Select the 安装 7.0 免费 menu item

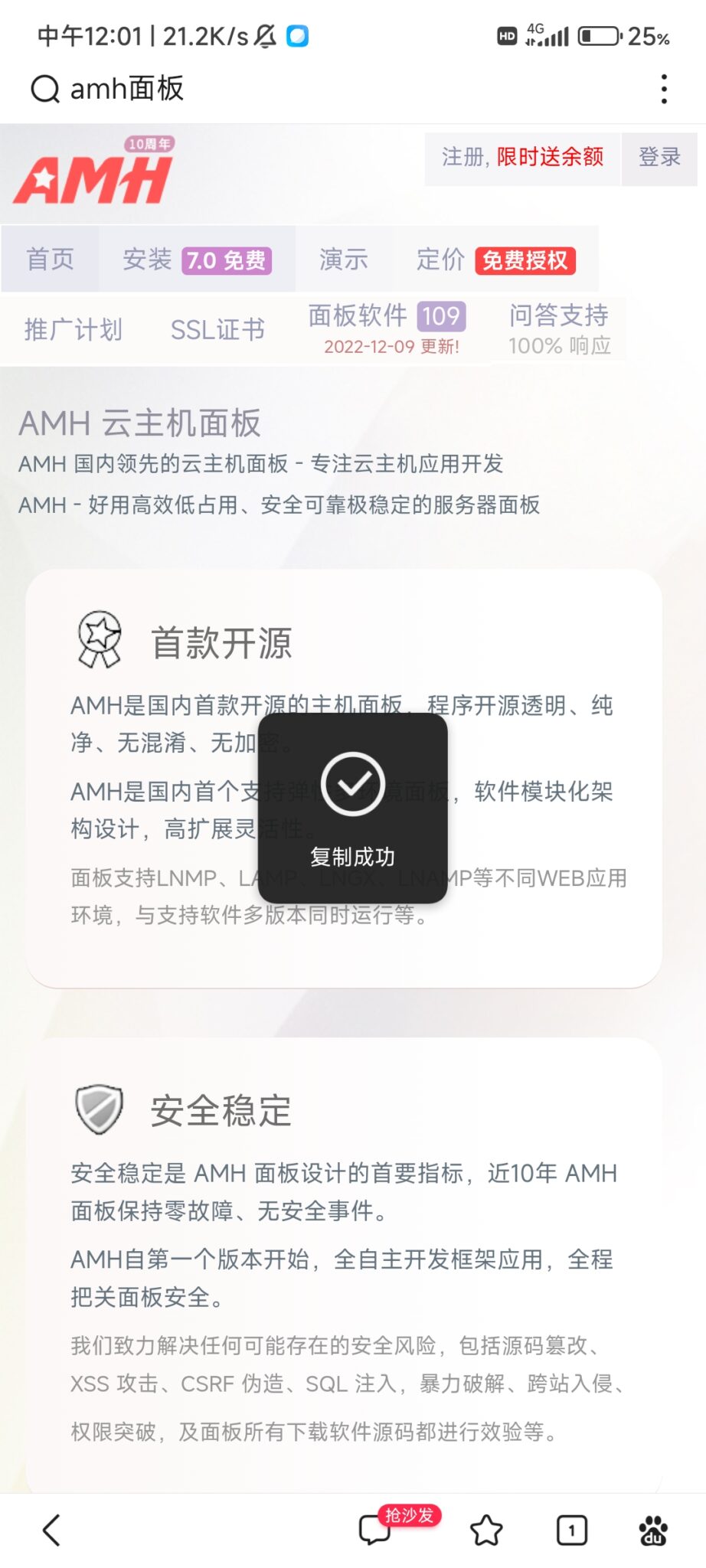pos(197,260)
